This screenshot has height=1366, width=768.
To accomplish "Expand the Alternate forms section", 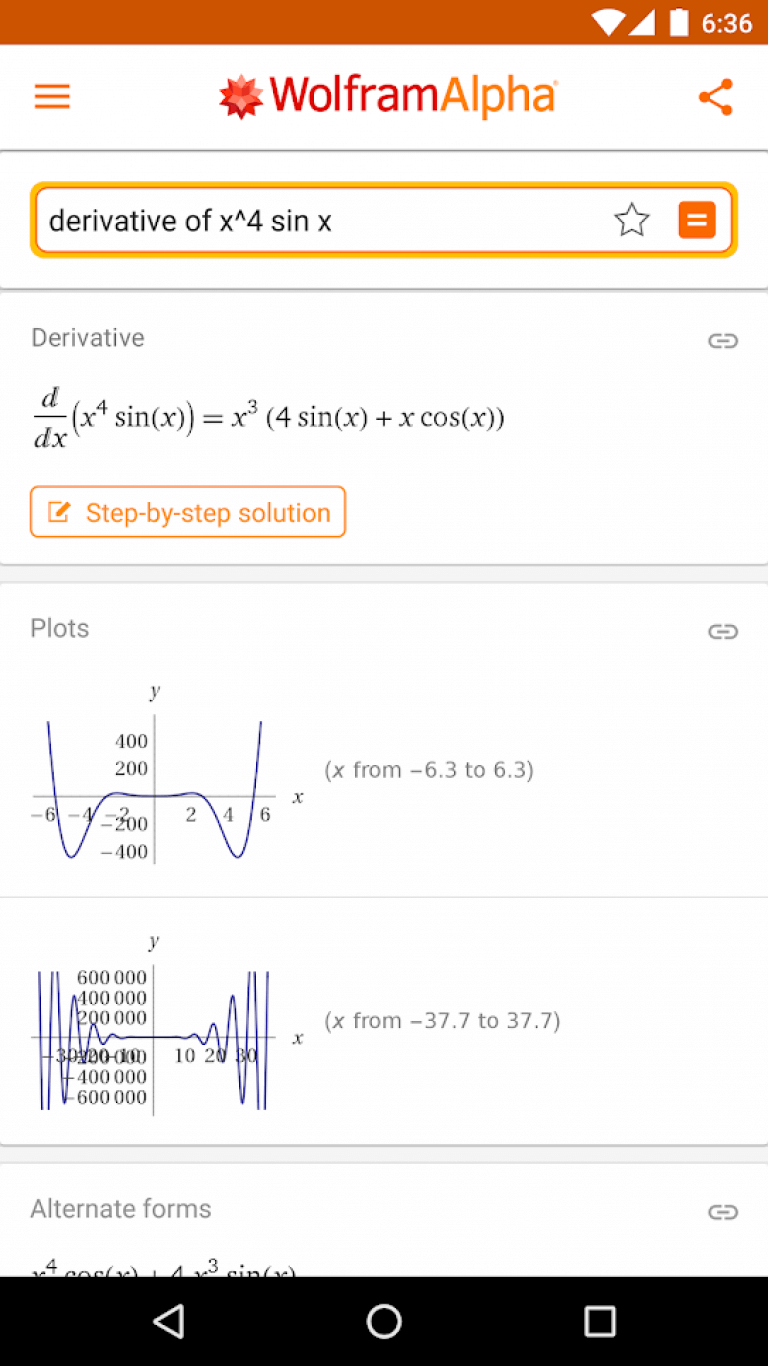I will pos(120,1208).
